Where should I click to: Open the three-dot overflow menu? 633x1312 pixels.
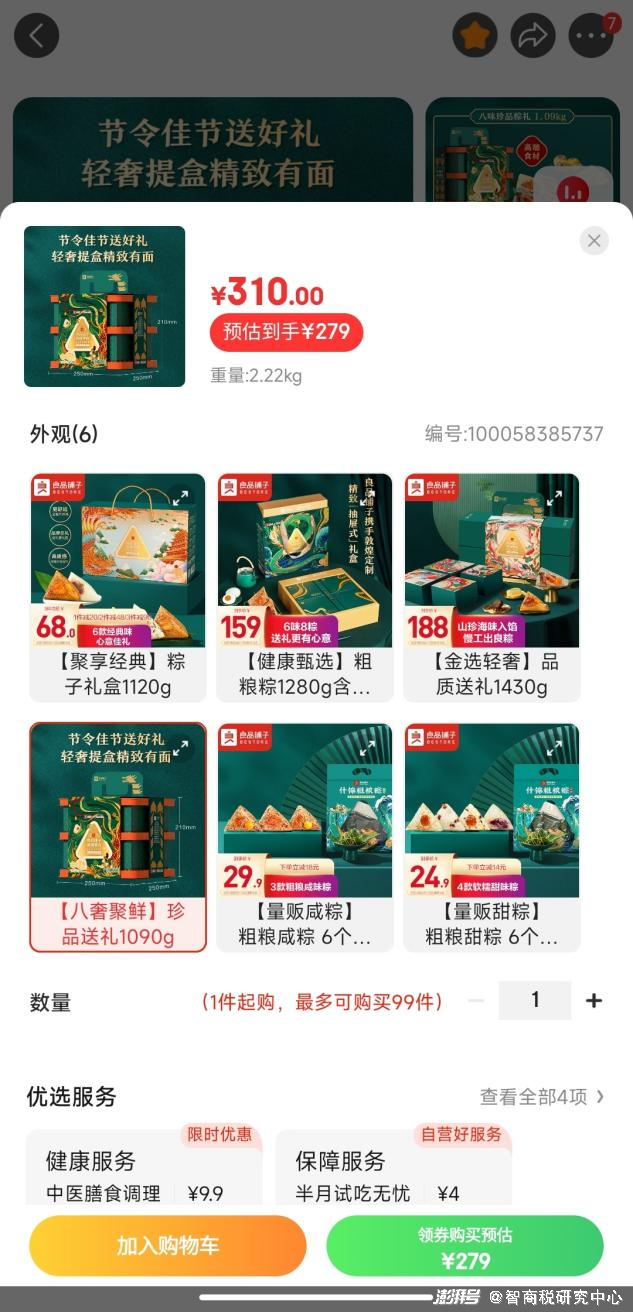click(x=590, y=36)
